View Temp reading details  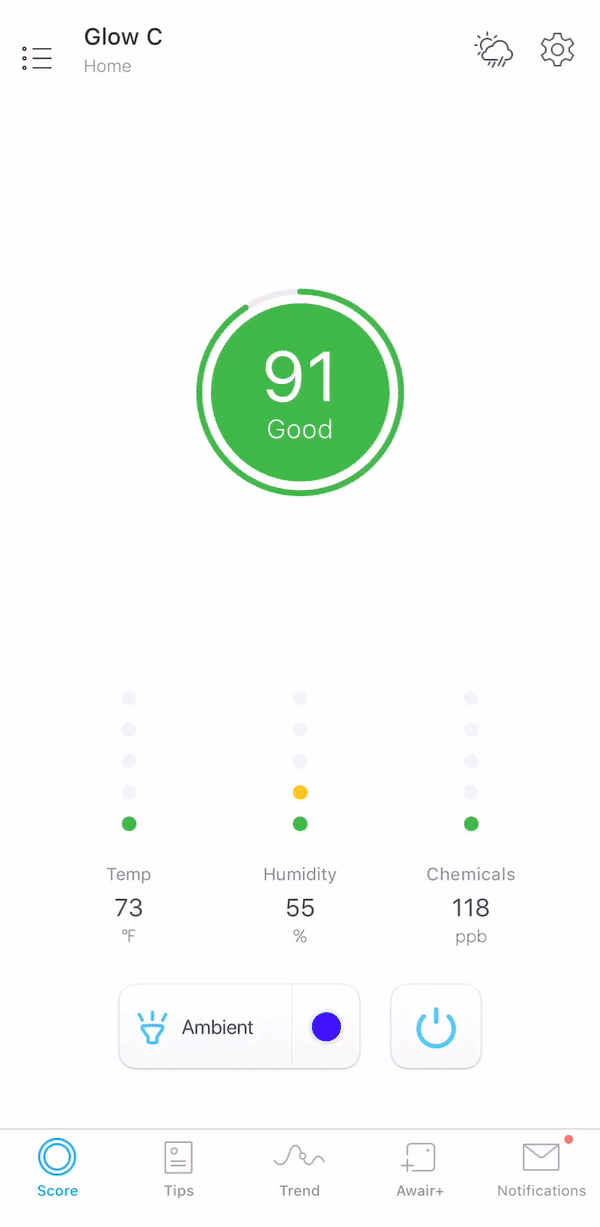pos(129,905)
